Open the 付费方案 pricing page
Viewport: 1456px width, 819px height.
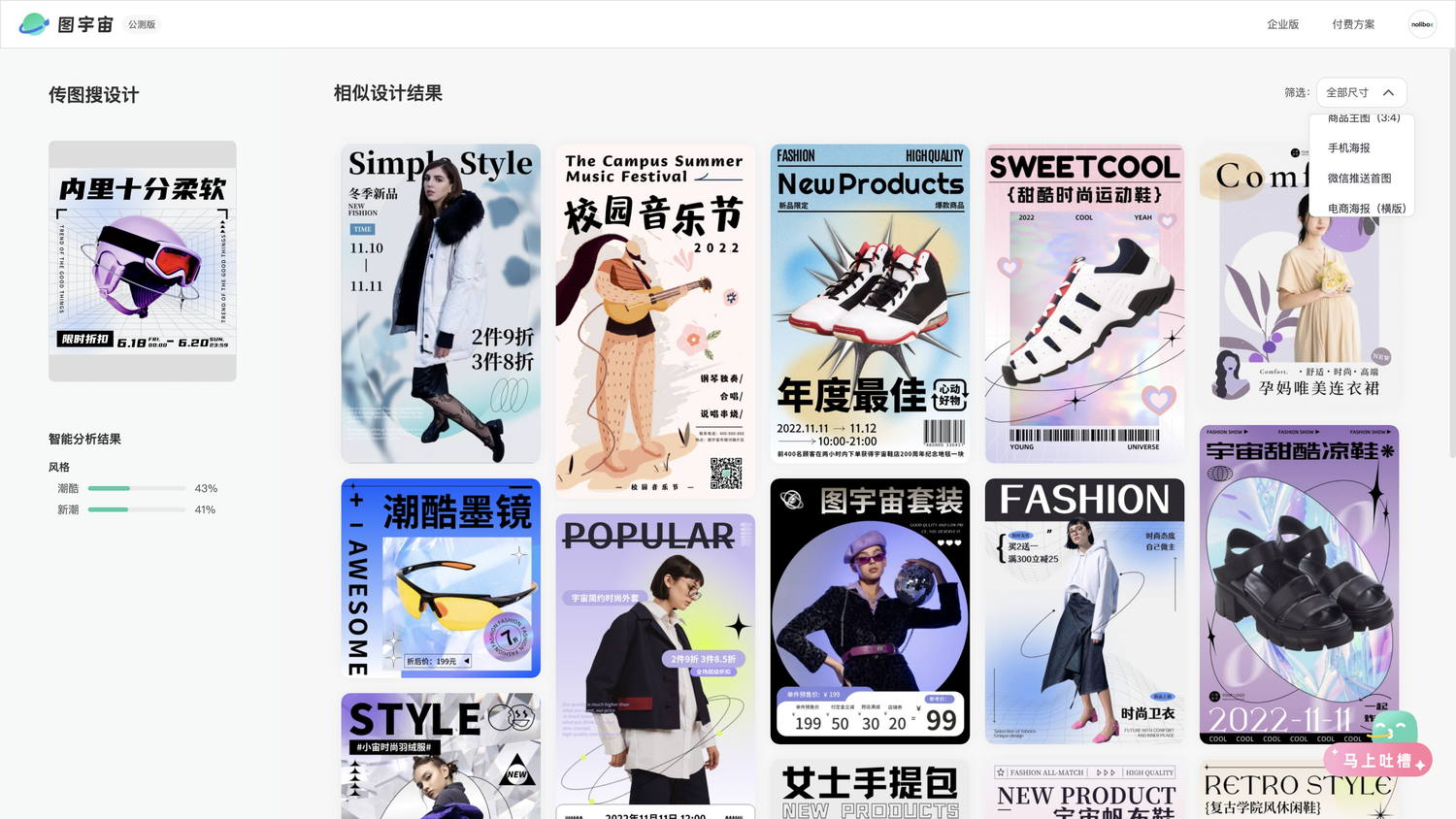[1353, 24]
